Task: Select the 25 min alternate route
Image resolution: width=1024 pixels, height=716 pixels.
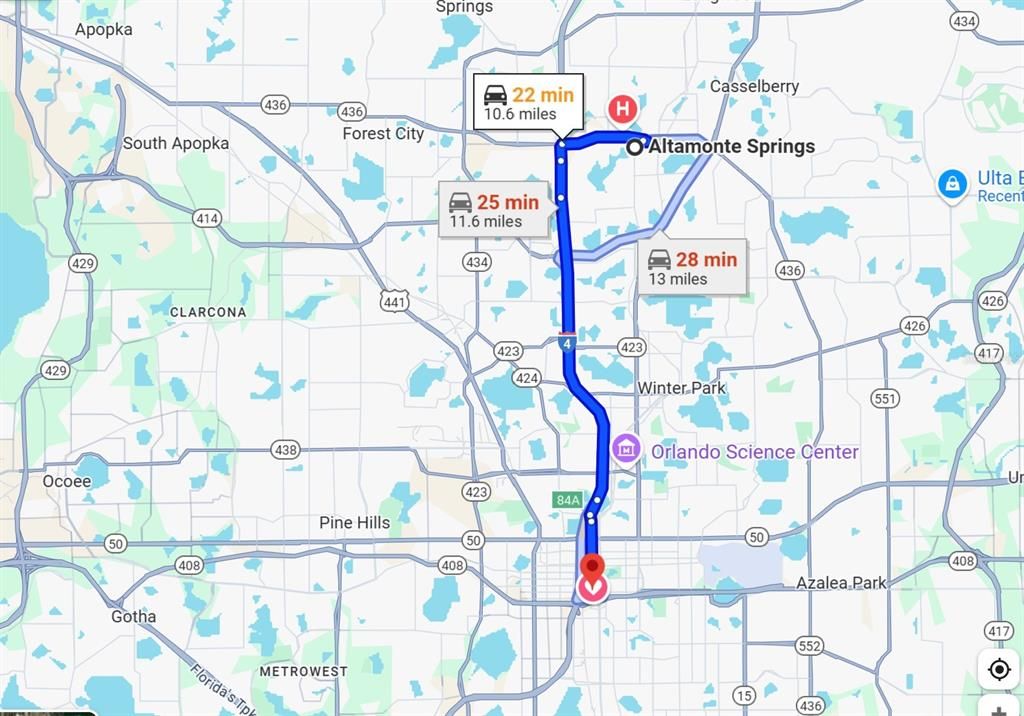Action: pyautogui.click(x=494, y=210)
